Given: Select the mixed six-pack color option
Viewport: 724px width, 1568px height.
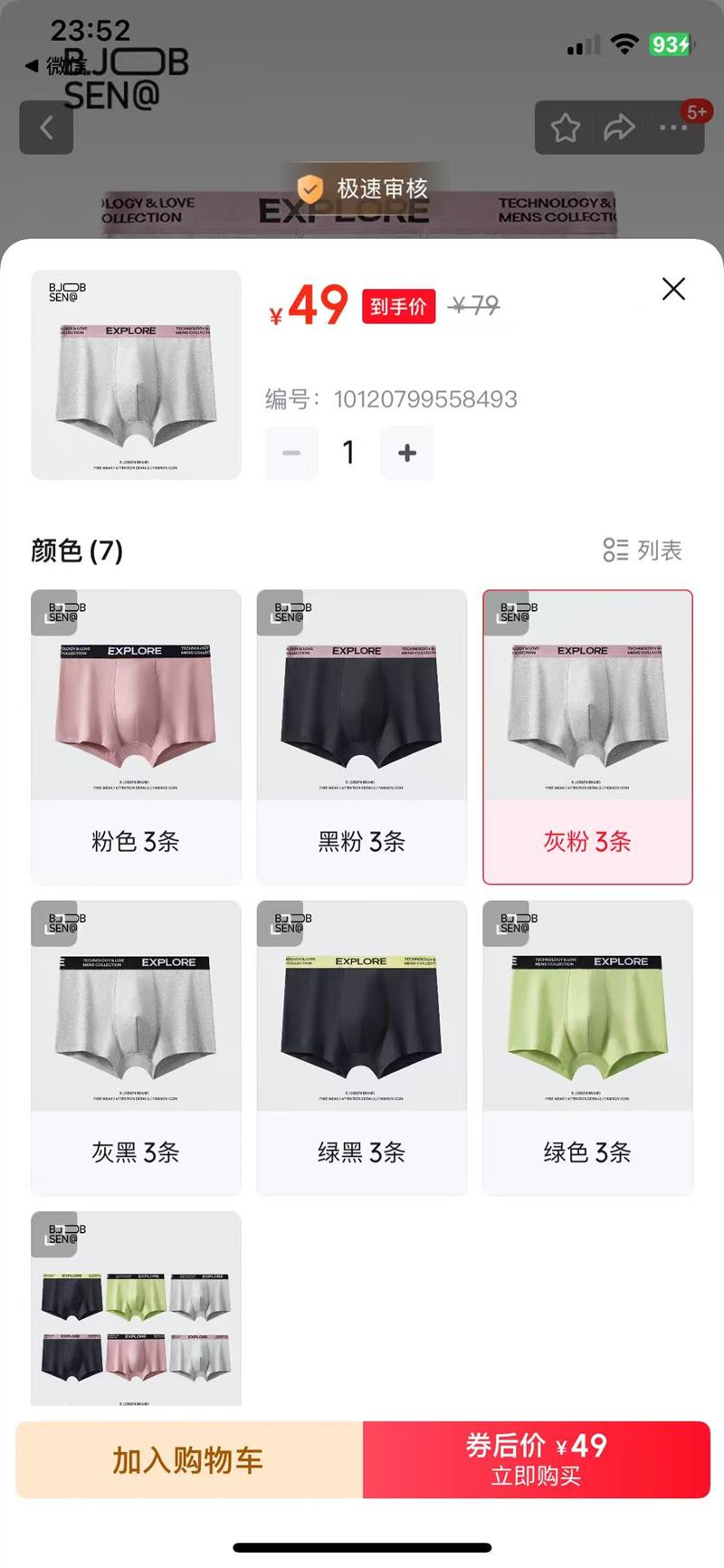Looking at the screenshot, I should pyautogui.click(x=136, y=1309).
